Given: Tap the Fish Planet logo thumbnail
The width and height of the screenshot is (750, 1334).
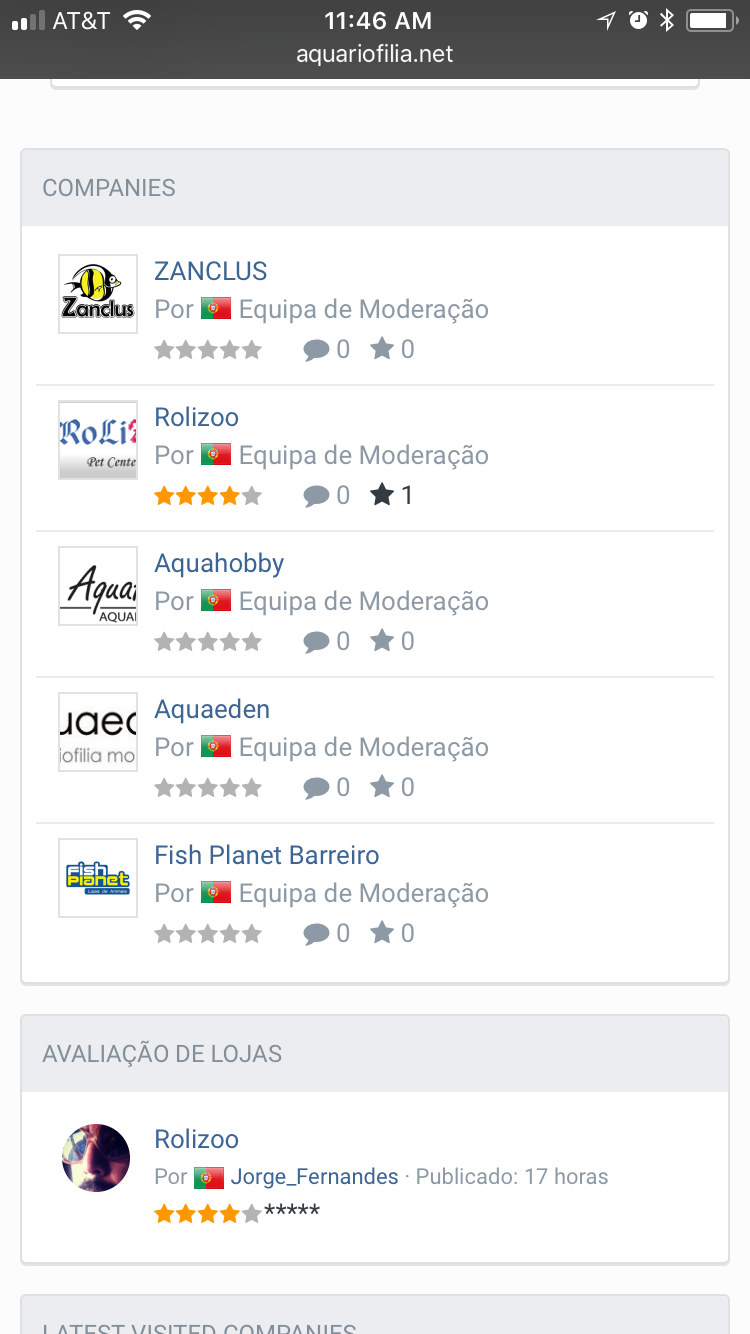Looking at the screenshot, I should (98, 878).
